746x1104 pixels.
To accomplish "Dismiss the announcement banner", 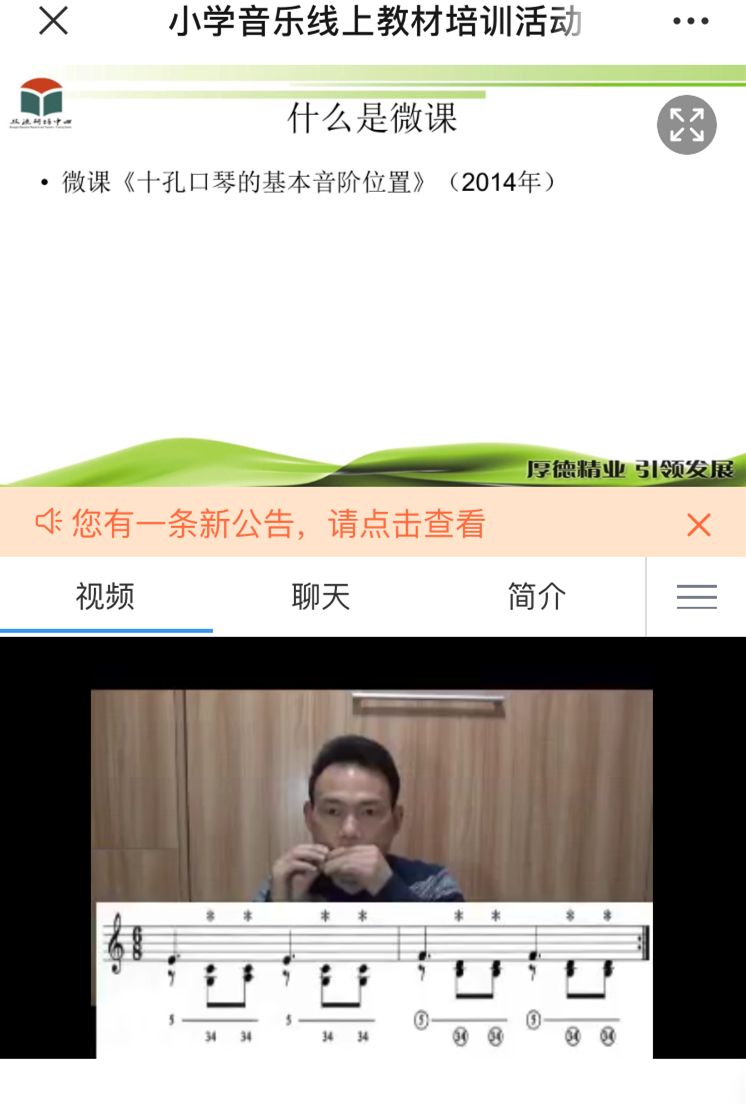I will point(698,524).
